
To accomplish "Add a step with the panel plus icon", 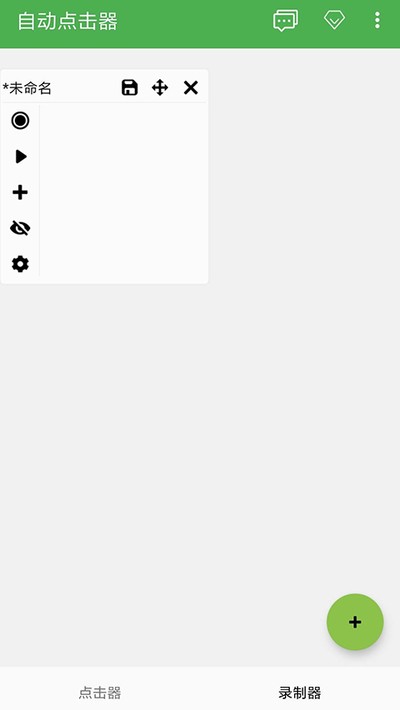I will (20, 192).
